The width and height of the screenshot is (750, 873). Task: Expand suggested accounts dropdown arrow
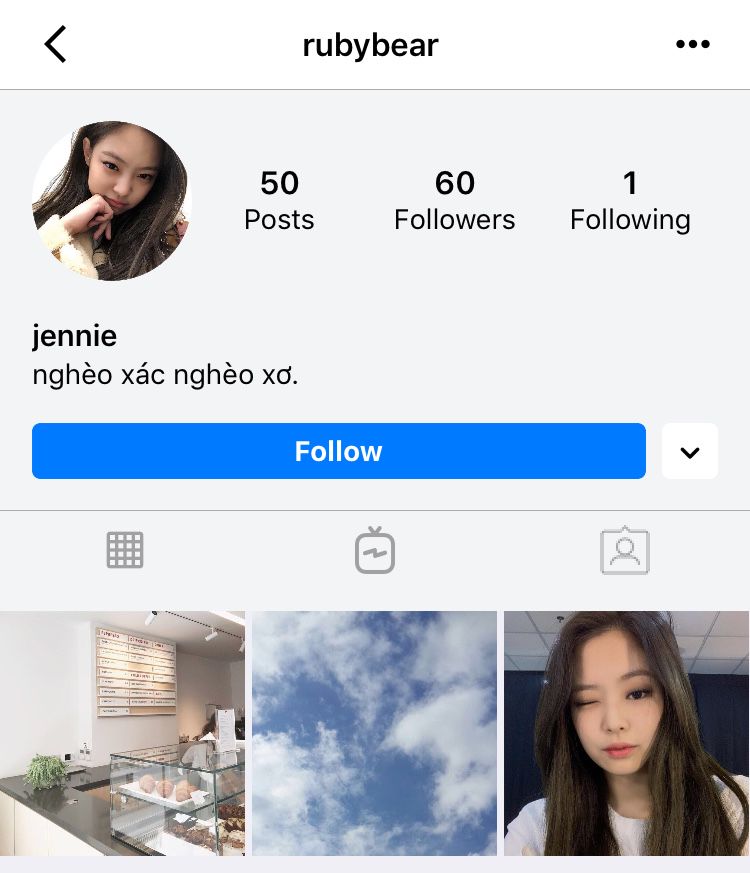point(690,451)
